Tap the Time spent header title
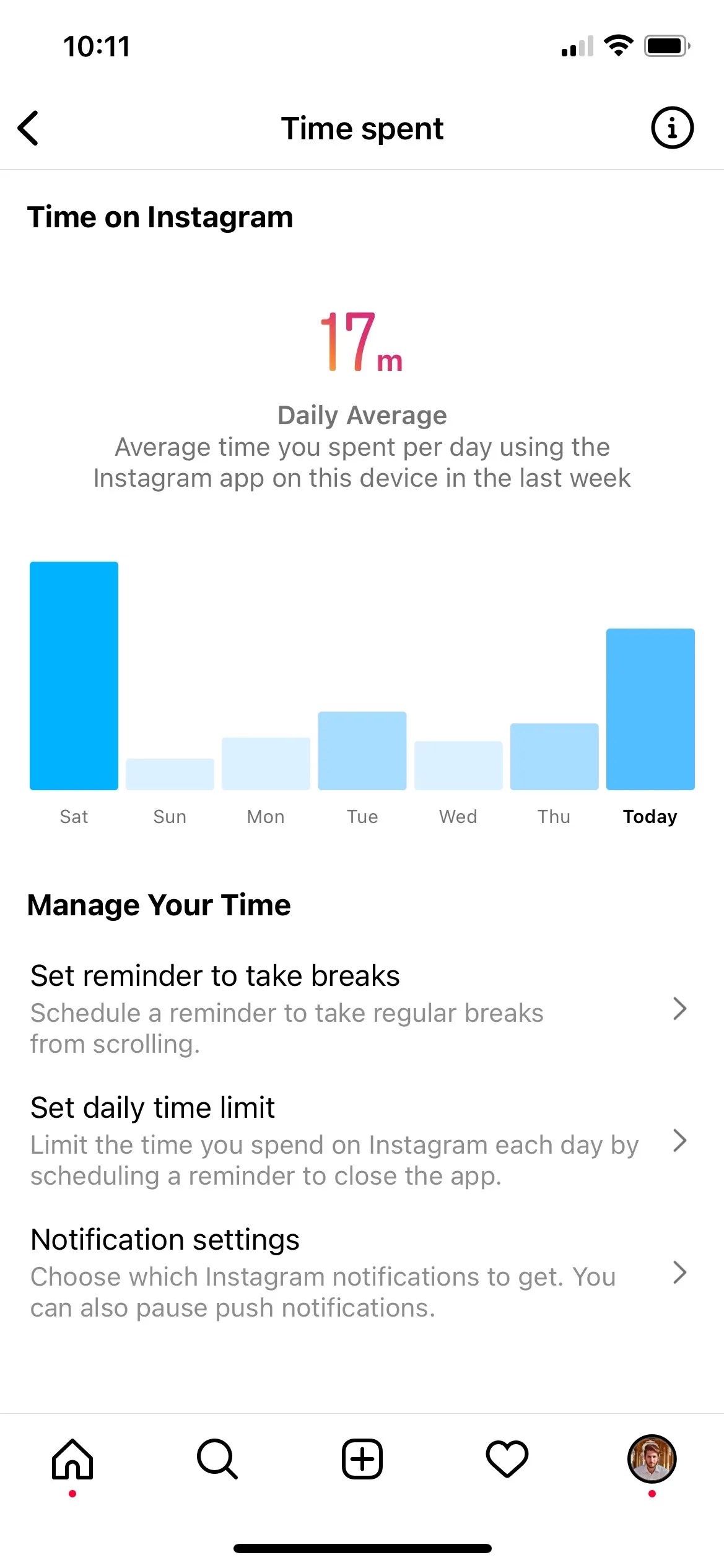 tap(362, 128)
